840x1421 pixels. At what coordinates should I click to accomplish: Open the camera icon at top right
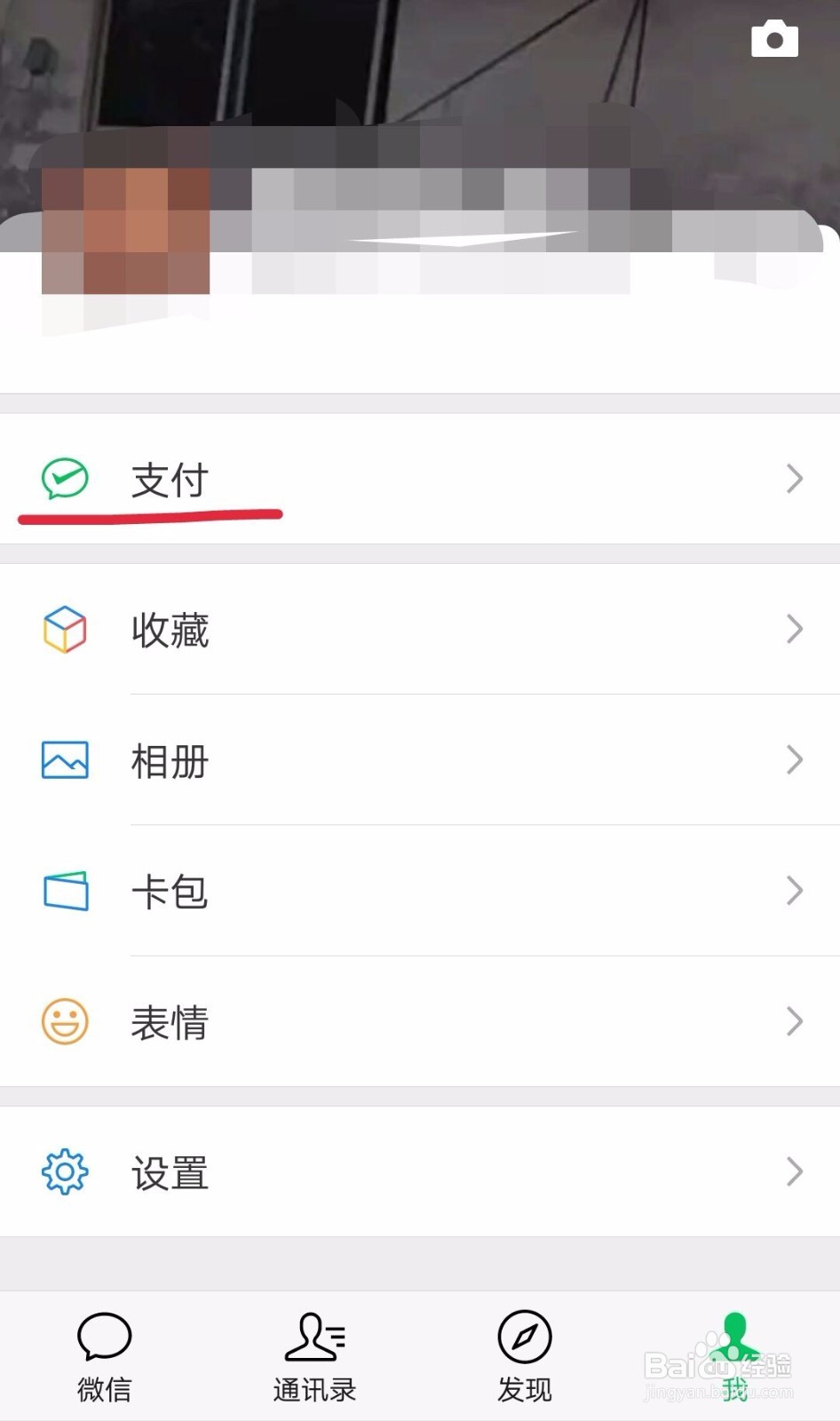coord(774,38)
